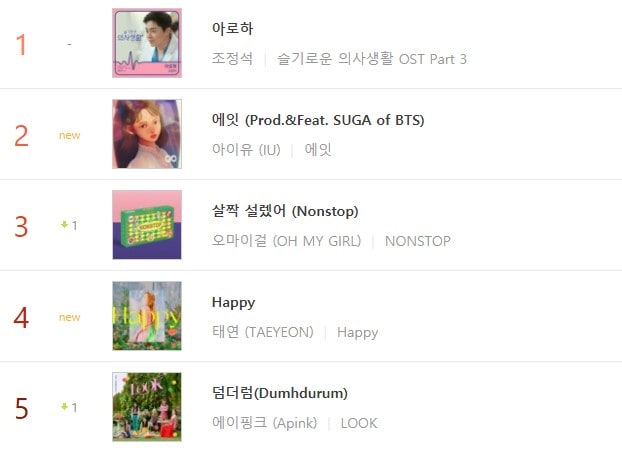This screenshot has height=452, width=622.
Task: Tap the album cover for 살짝 설렜어
Action: pos(147,225)
